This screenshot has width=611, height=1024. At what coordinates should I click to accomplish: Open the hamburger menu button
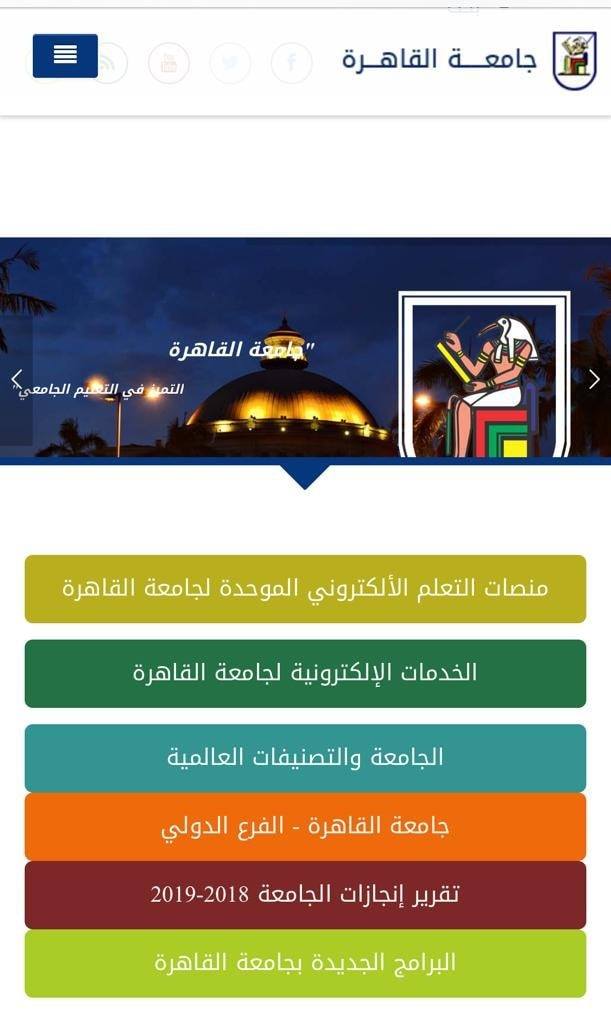[x=65, y=56]
